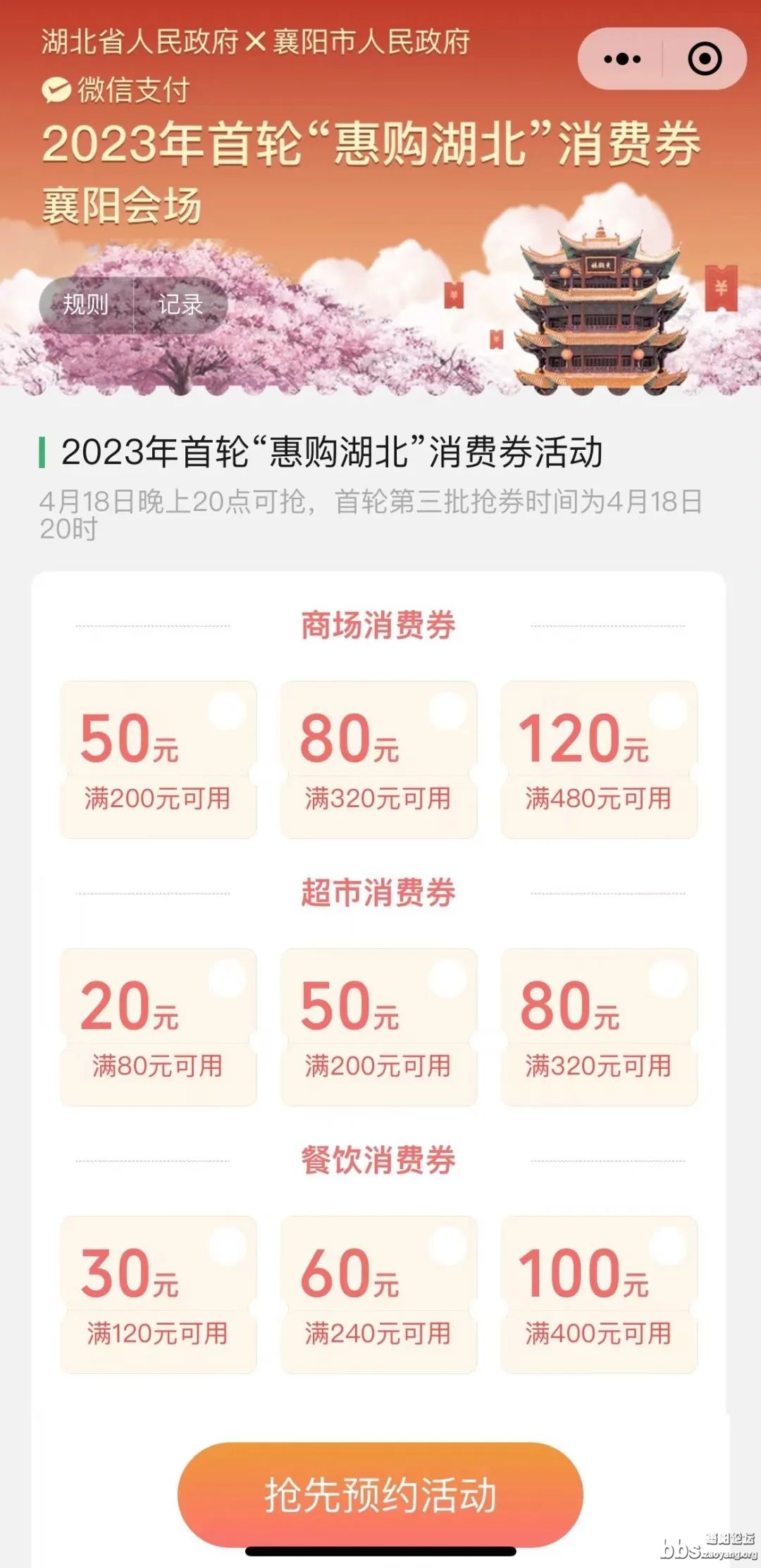
Task: Select the 商场 50元 coupon
Action: [x=159, y=760]
